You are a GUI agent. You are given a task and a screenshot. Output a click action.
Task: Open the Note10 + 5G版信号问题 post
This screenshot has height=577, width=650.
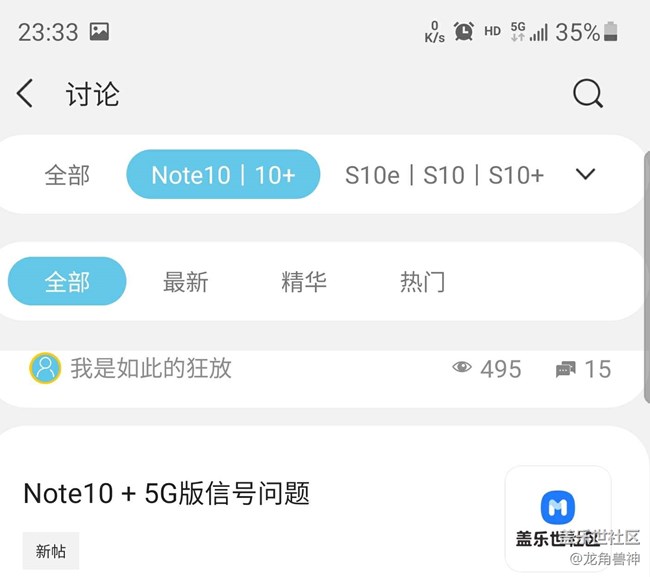click(167, 493)
